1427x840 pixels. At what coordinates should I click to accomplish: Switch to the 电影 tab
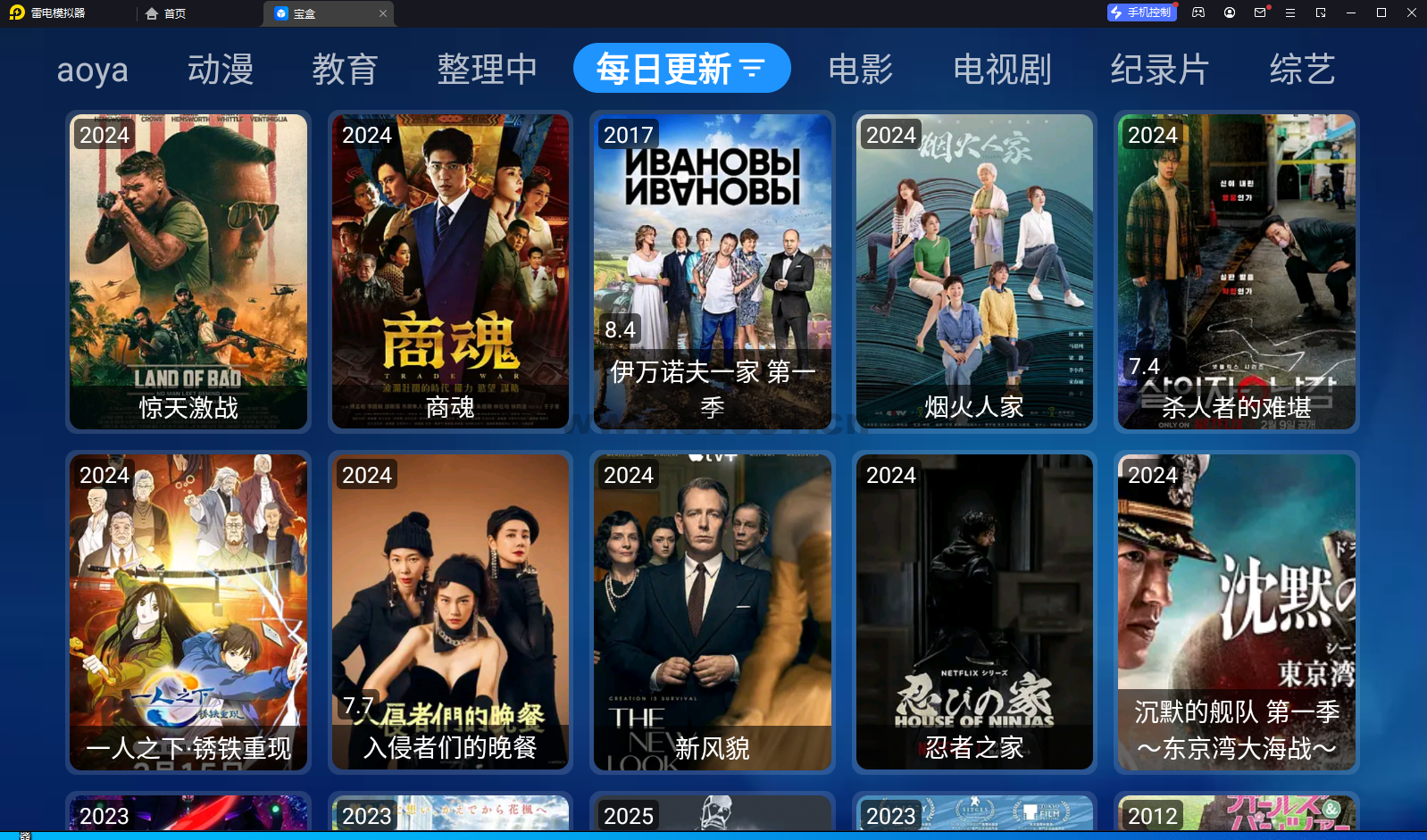860,70
